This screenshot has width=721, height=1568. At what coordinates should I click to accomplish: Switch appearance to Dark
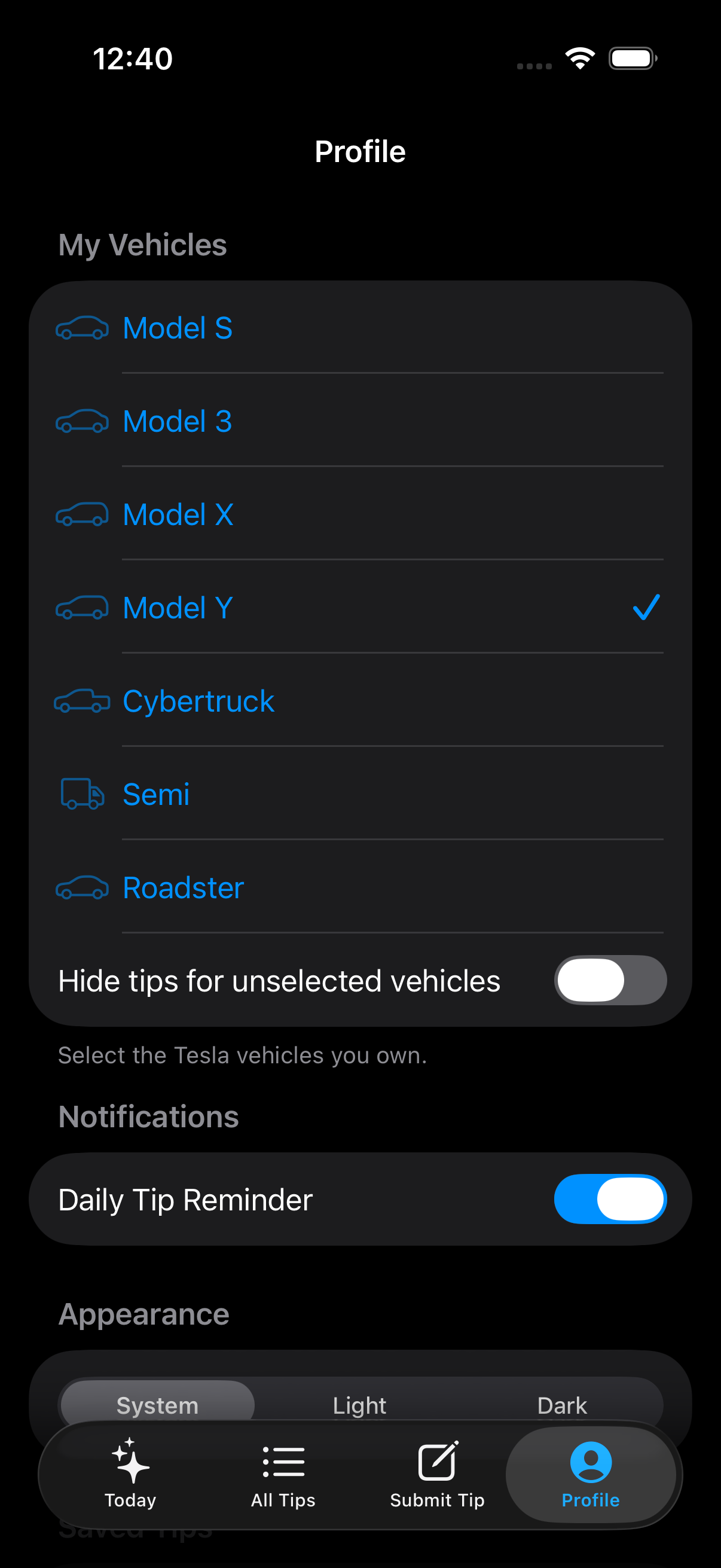click(x=561, y=1404)
